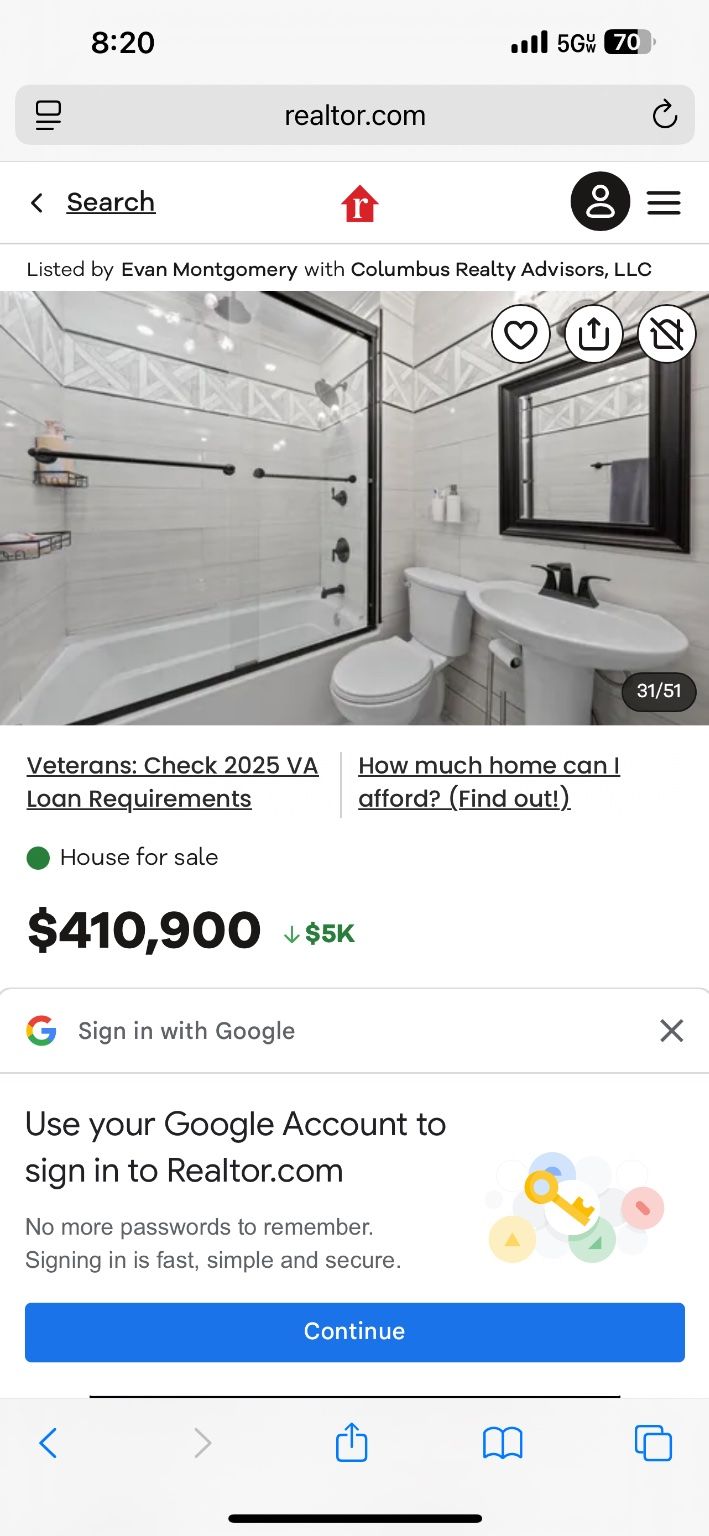This screenshot has height=1536, width=709.
Task: Open How much home can I afford
Action: pos(489,782)
